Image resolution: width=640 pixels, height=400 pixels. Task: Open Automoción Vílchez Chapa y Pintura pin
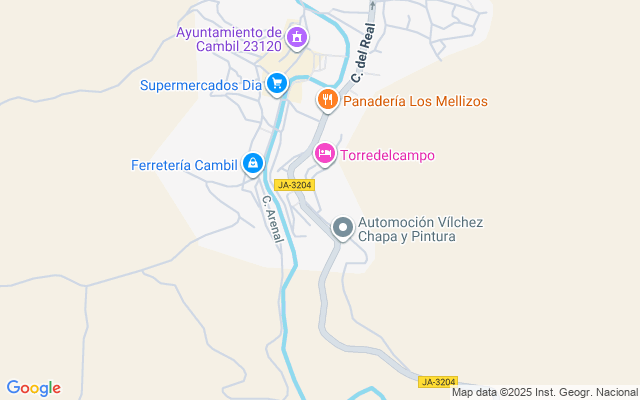343,228
